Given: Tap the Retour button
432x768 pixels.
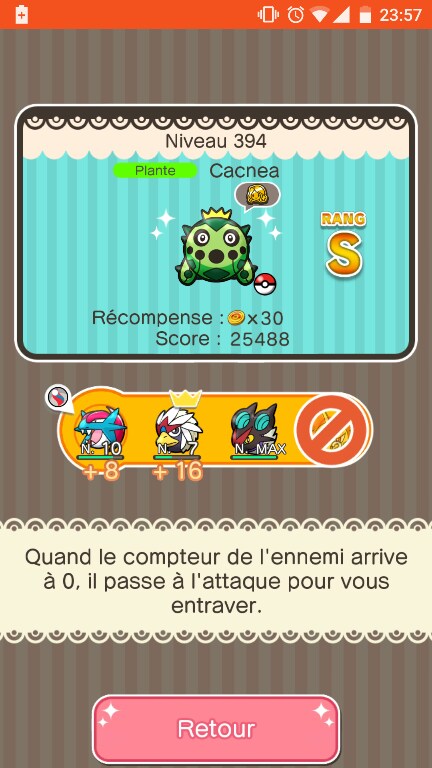Looking at the screenshot, I should click(x=216, y=728).
